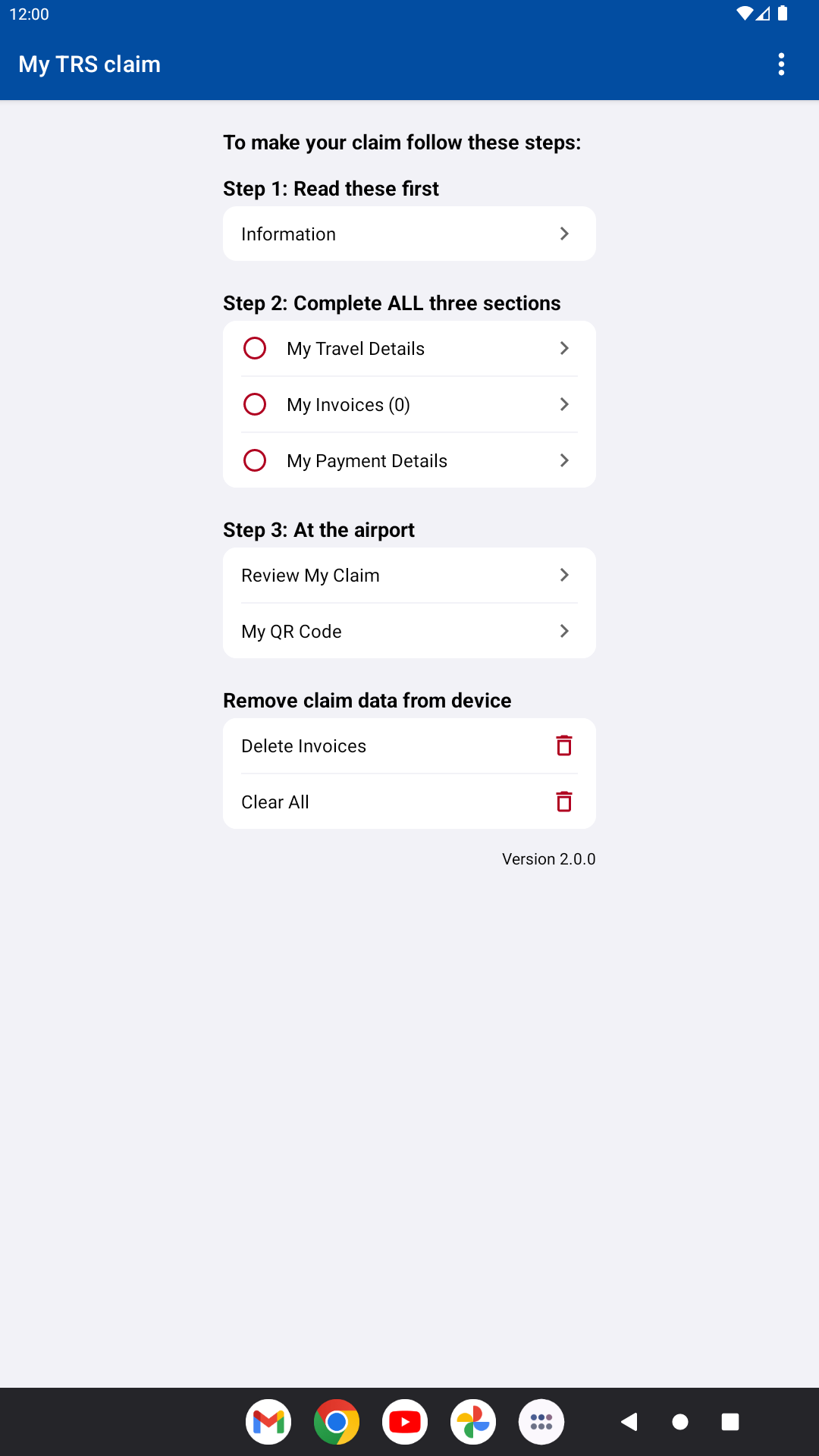This screenshot has height=1456, width=819.
Task: Expand the My QR Code chevron
Action: pyautogui.click(x=564, y=631)
